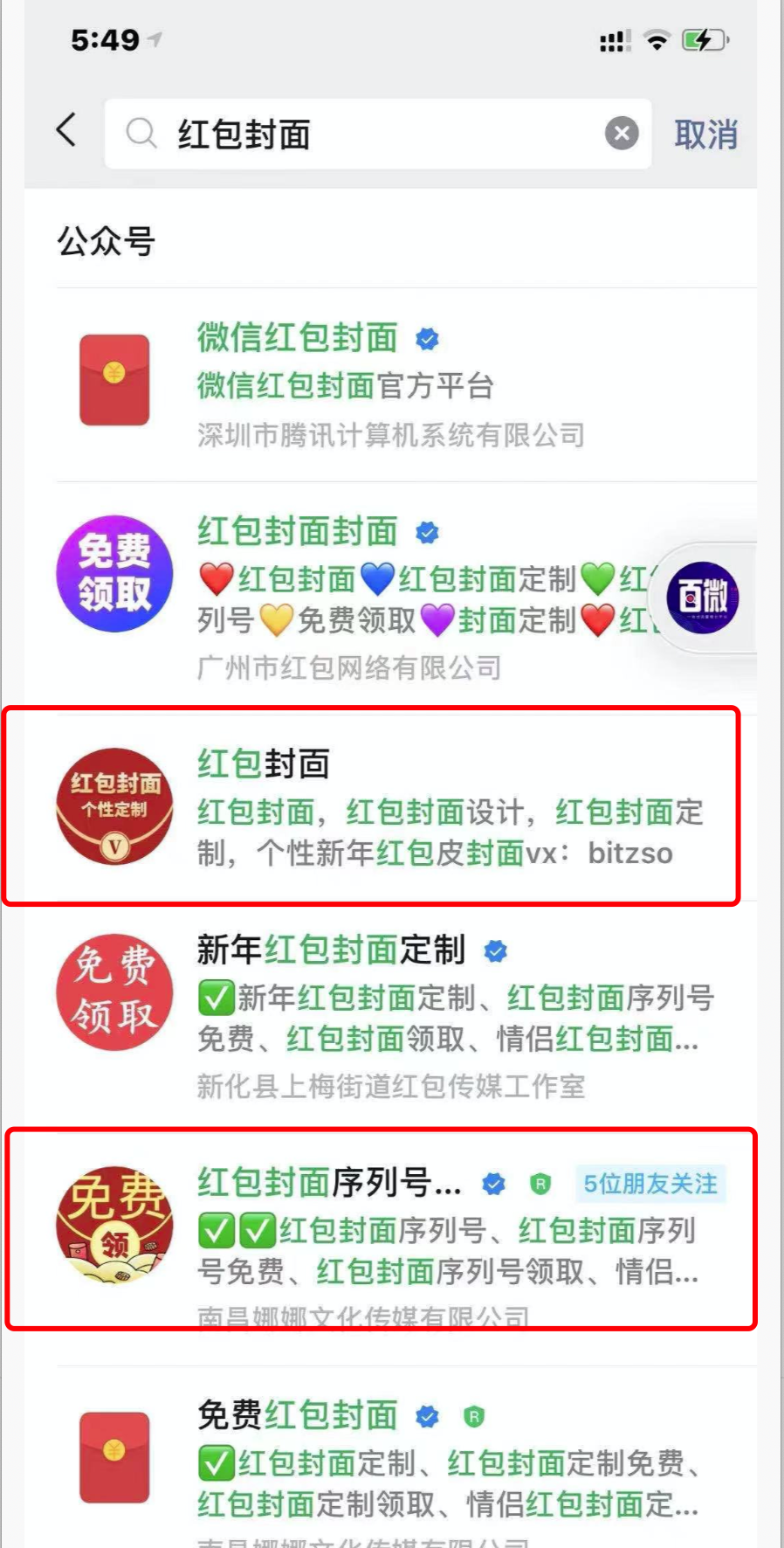Open the 微信红包封面 official account
784x1548 pixels.
[393, 384]
